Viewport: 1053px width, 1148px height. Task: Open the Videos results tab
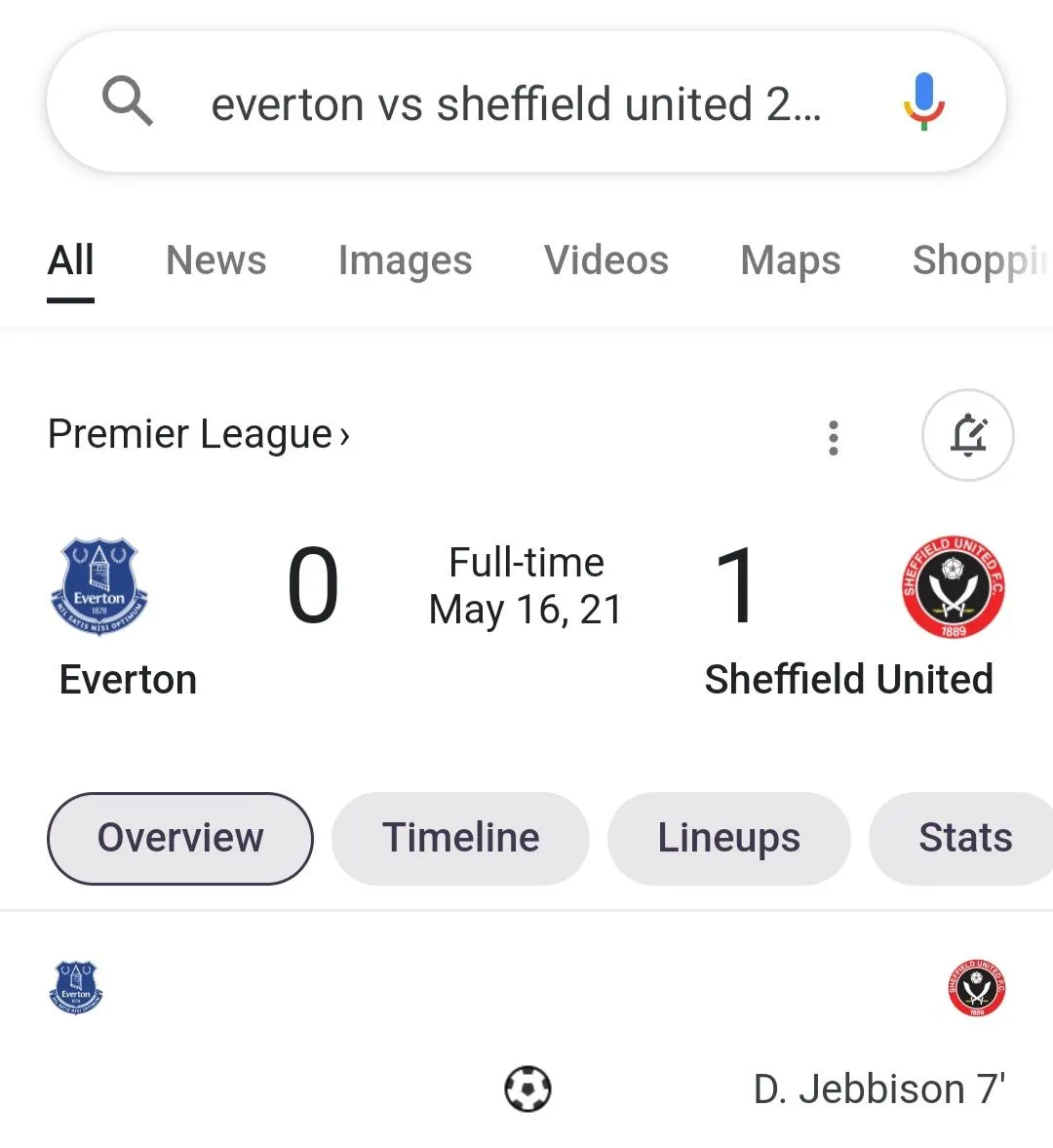click(x=605, y=260)
